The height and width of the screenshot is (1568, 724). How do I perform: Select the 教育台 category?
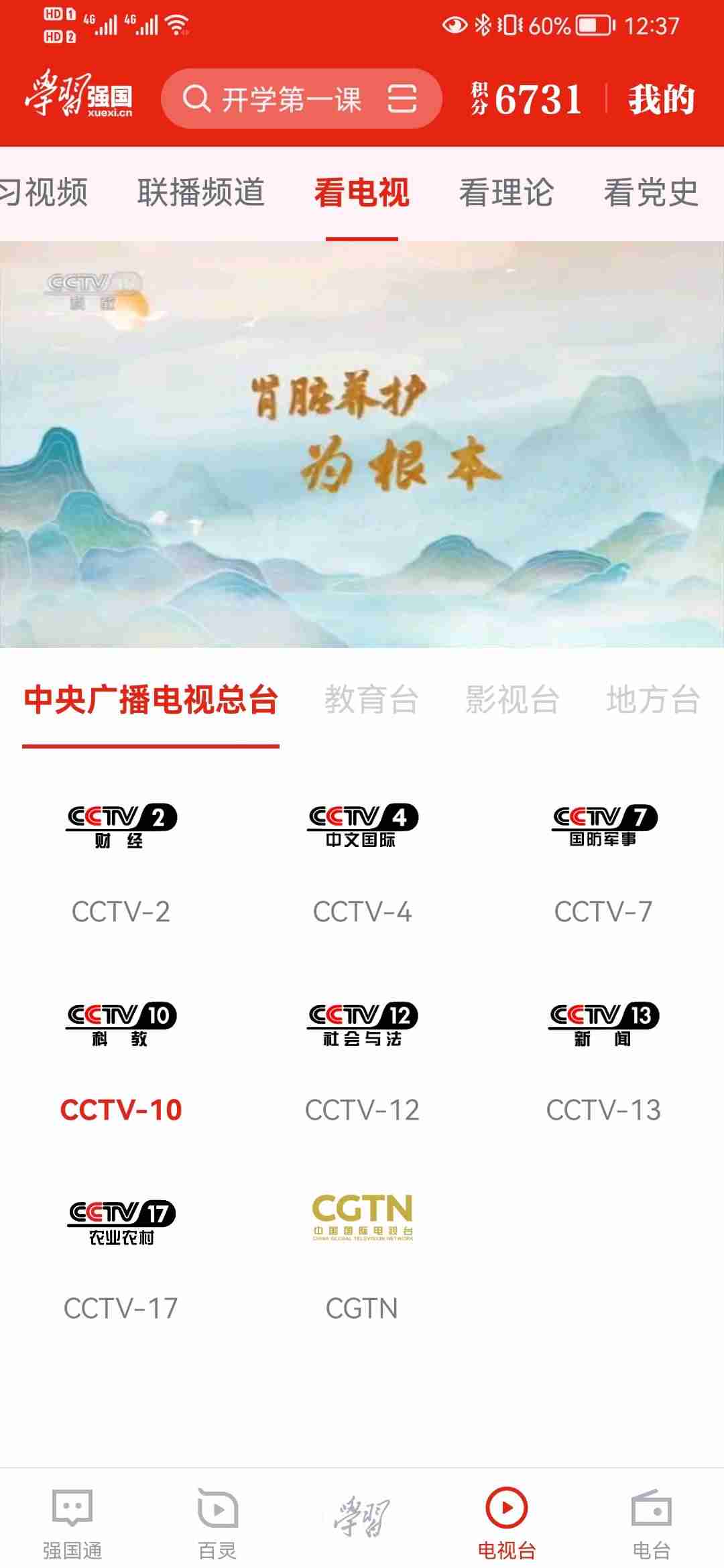coord(371,700)
